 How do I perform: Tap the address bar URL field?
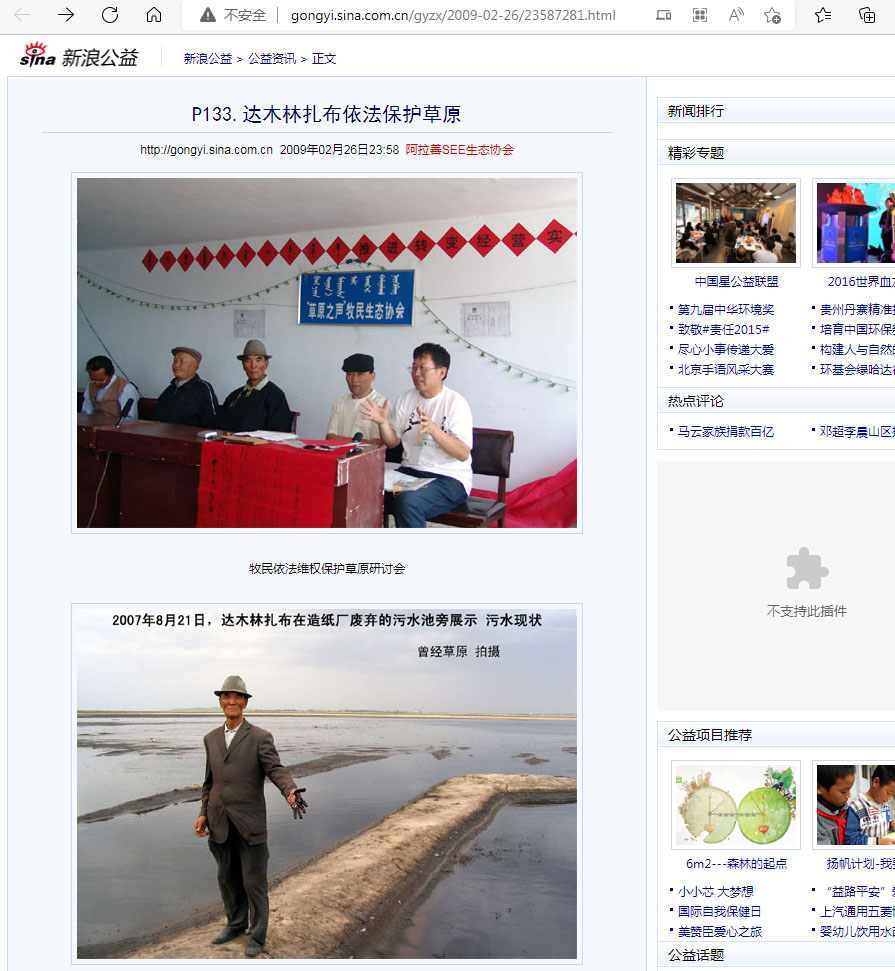452,15
